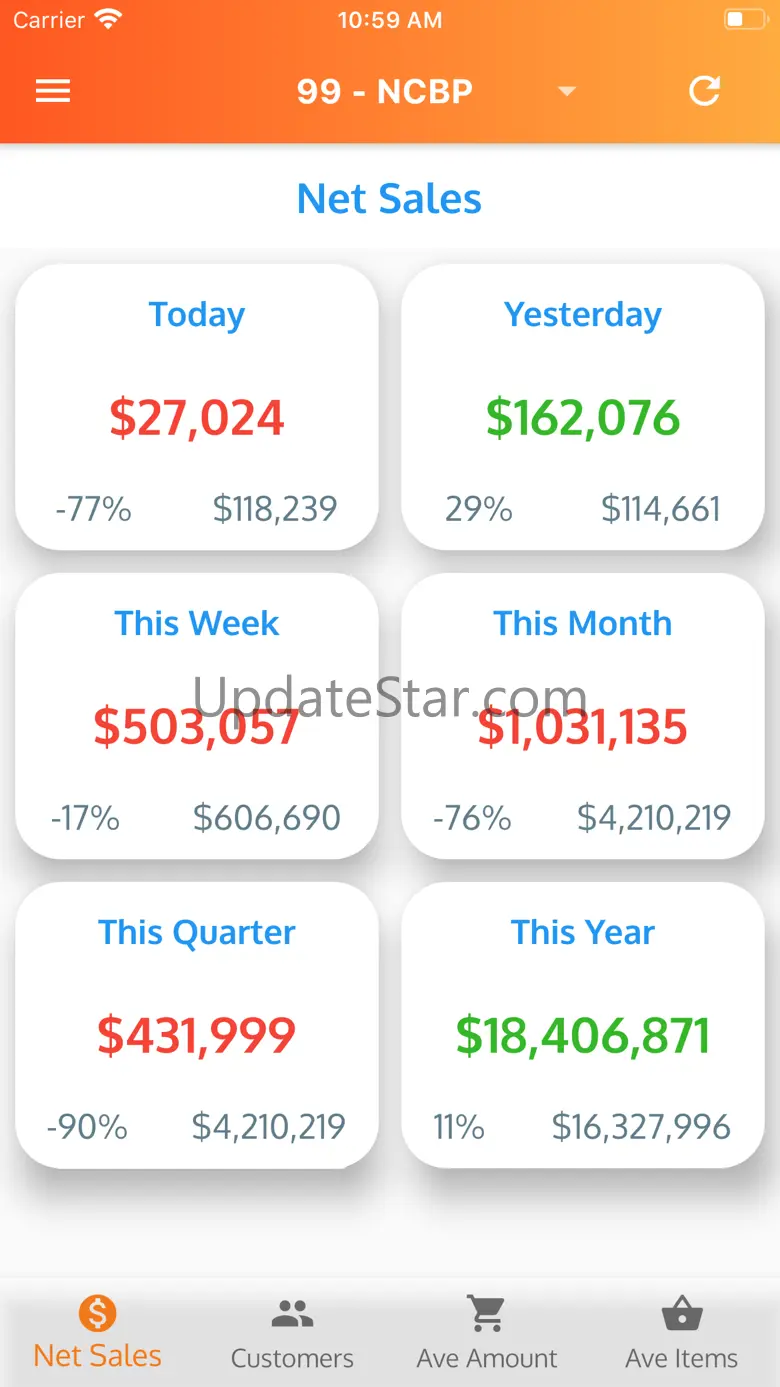Open the hamburger menu
Image resolution: width=780 pixels, height=1387 pixels.
point(53,92)
